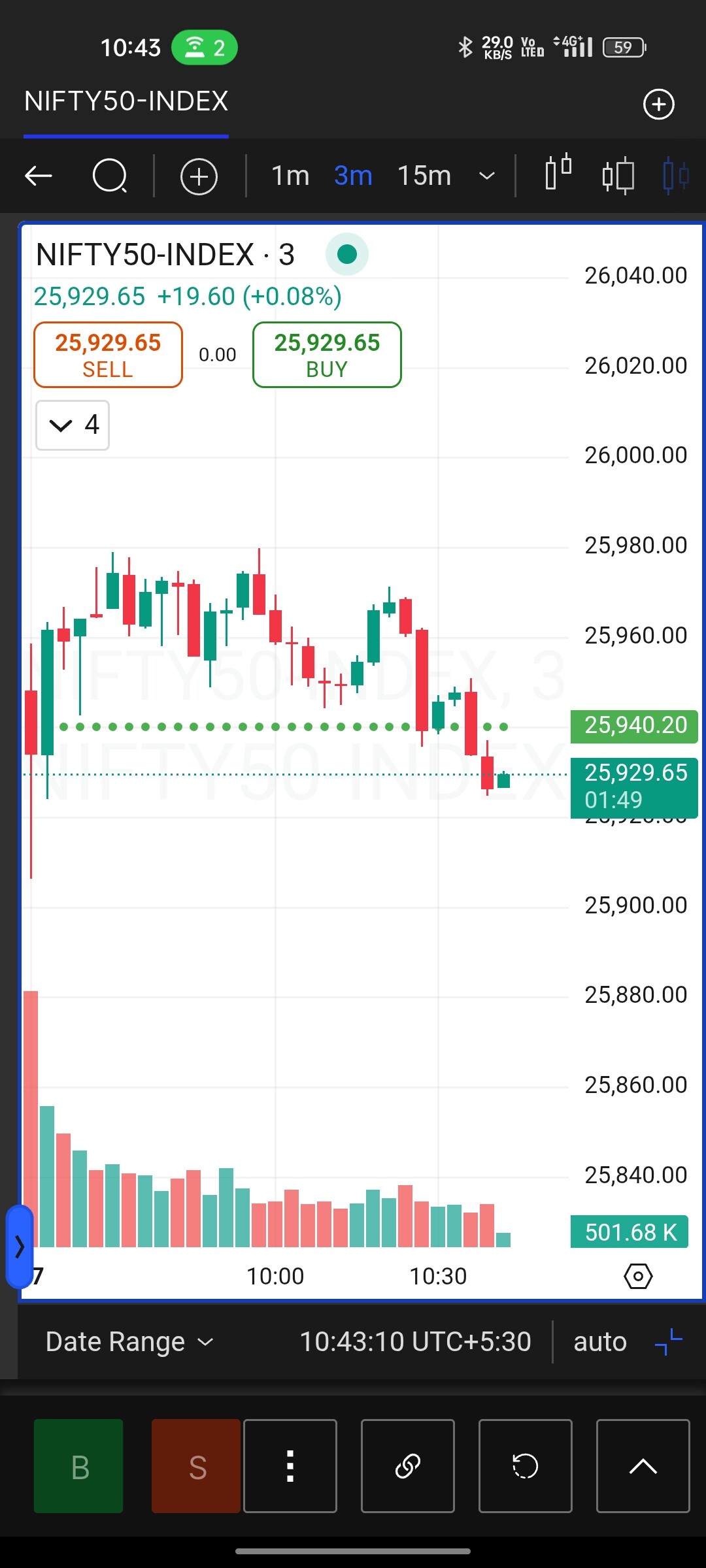Add symbol to compare
The height and width of the screenshot is (1568, 706).
point(199,176)
